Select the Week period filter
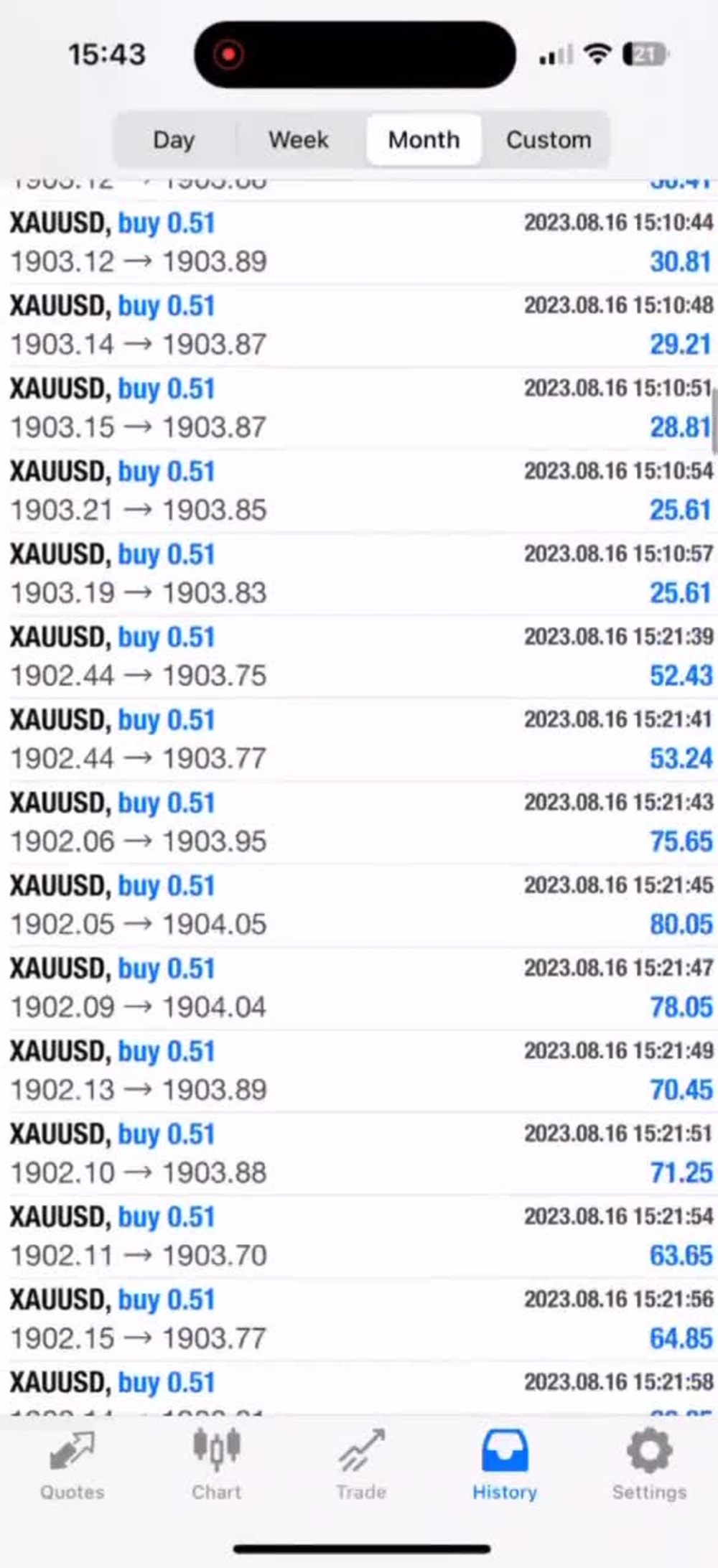Screen dimensions: 718x1568 [299, 139]
